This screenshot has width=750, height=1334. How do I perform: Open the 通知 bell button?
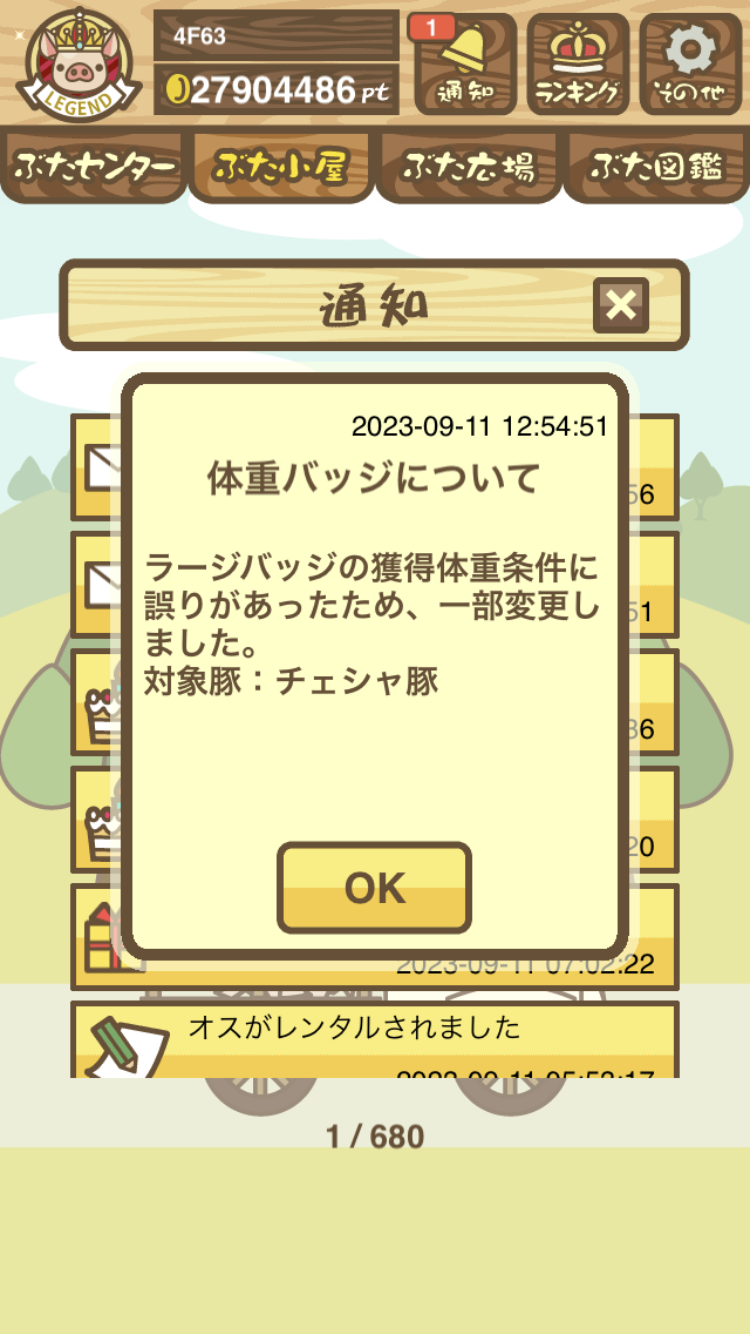pyautogui.click(x=466, y=64)
